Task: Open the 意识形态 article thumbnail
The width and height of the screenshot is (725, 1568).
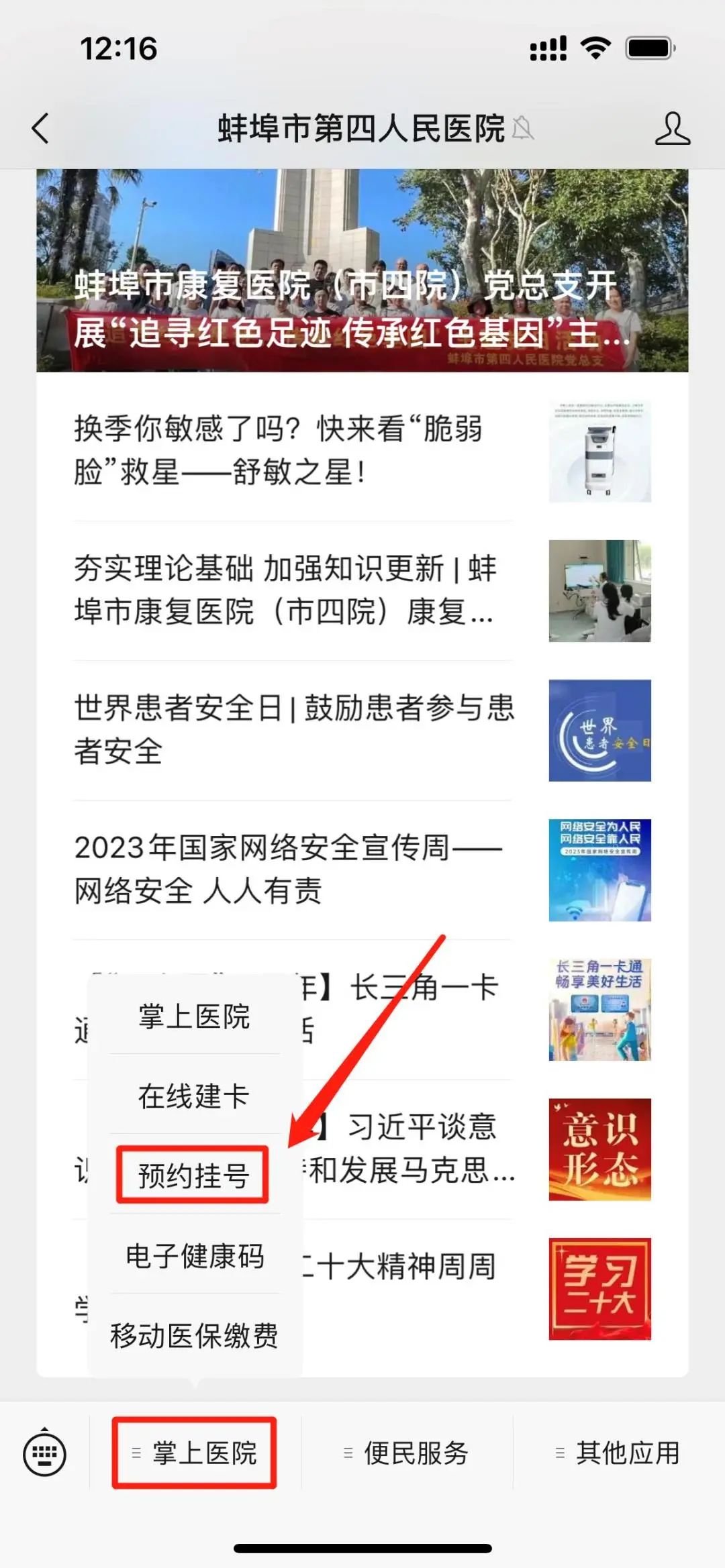Action: (x=599, y=1149)
